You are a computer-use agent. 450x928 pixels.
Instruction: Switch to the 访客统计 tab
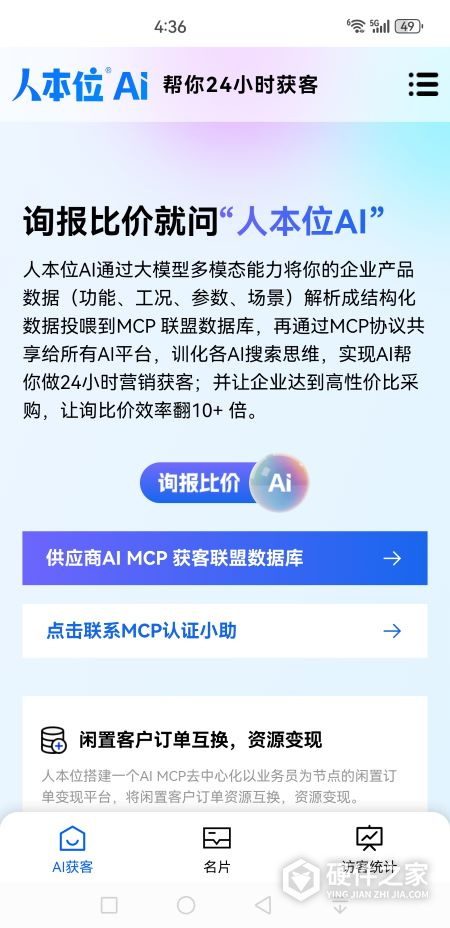point(369,850)
